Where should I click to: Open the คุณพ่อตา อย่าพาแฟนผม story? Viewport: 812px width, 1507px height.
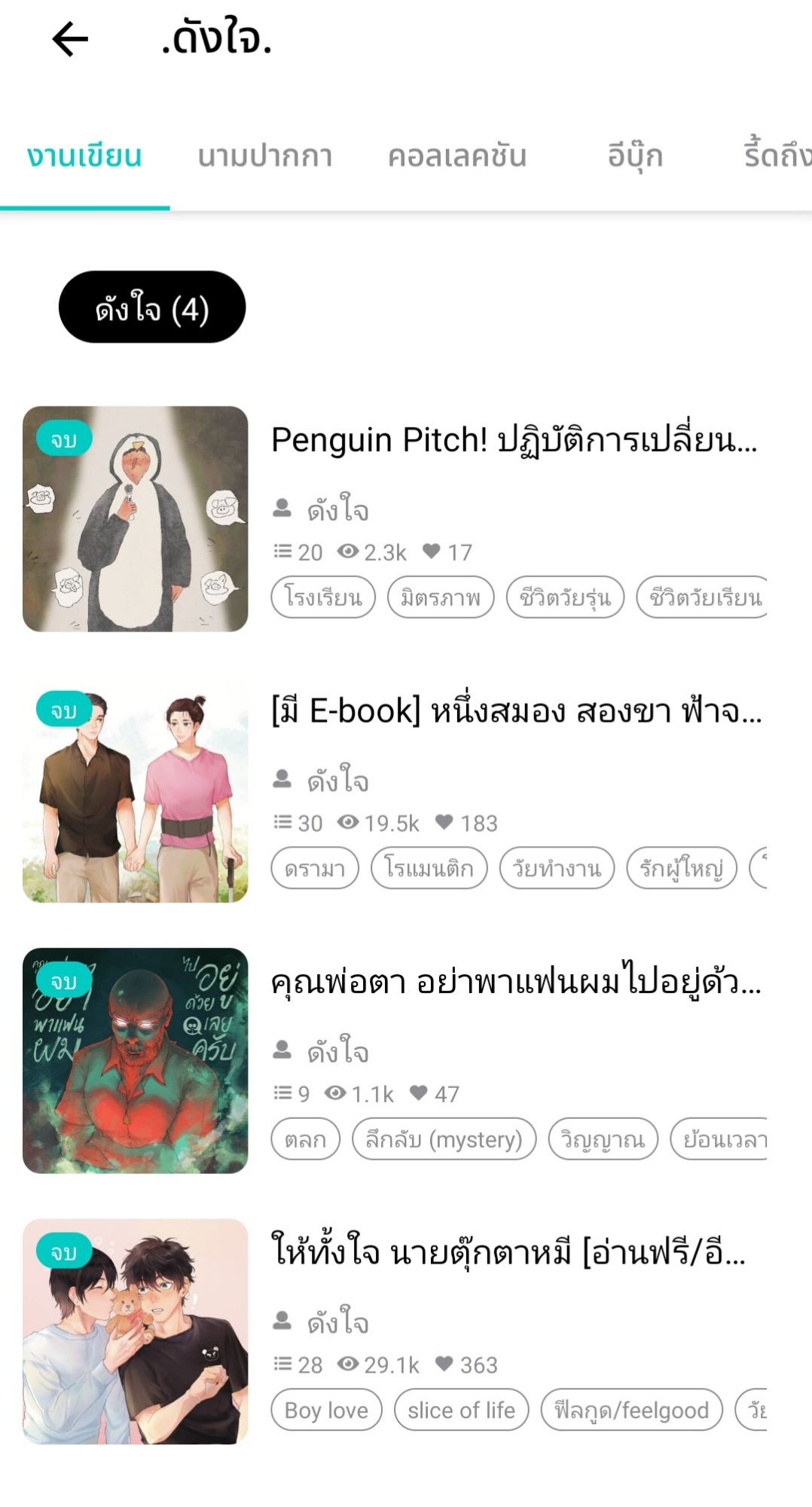pos(516,982)
